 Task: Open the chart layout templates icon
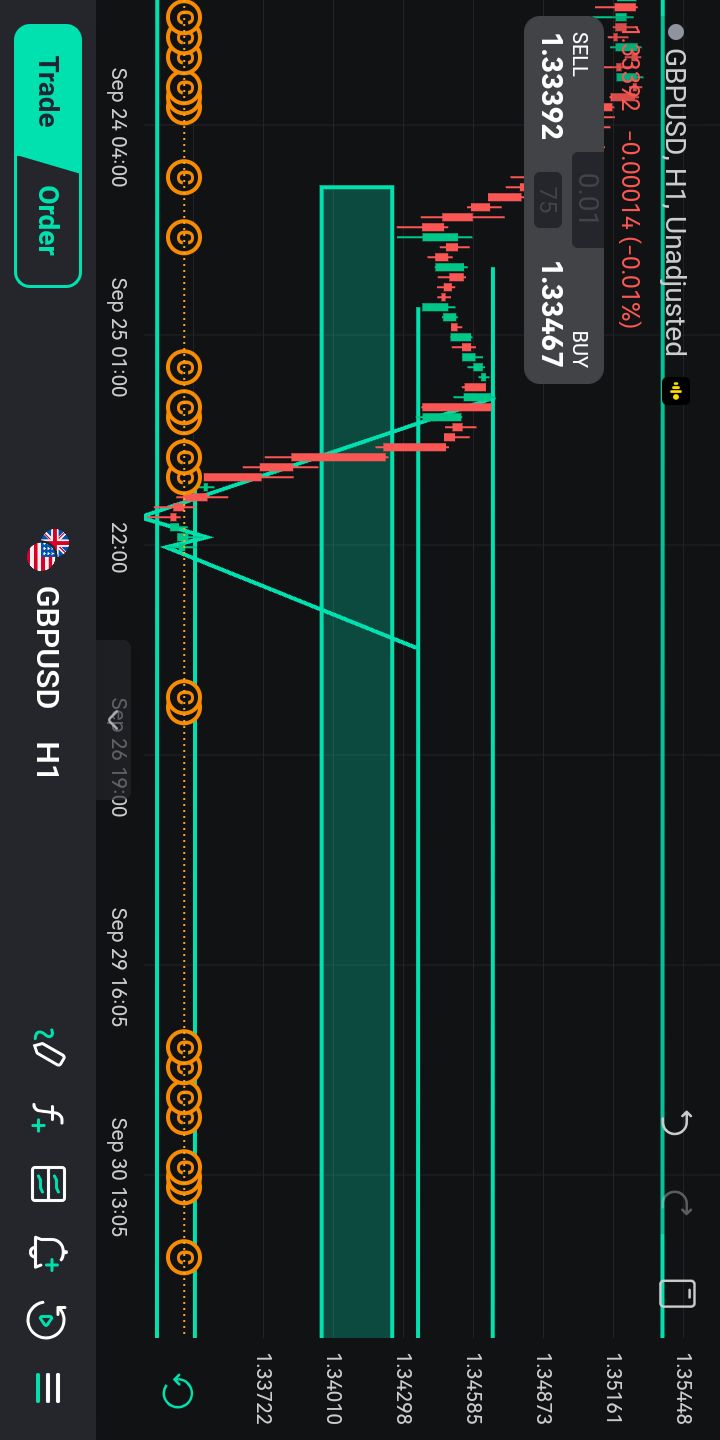point(48,1184)
